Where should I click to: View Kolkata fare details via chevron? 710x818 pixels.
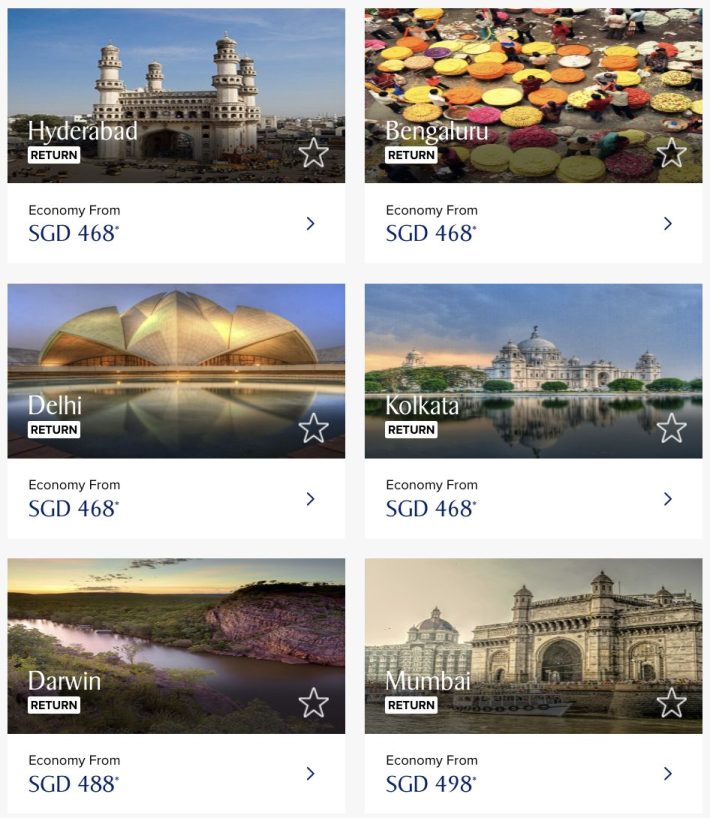tap(668, 498)
